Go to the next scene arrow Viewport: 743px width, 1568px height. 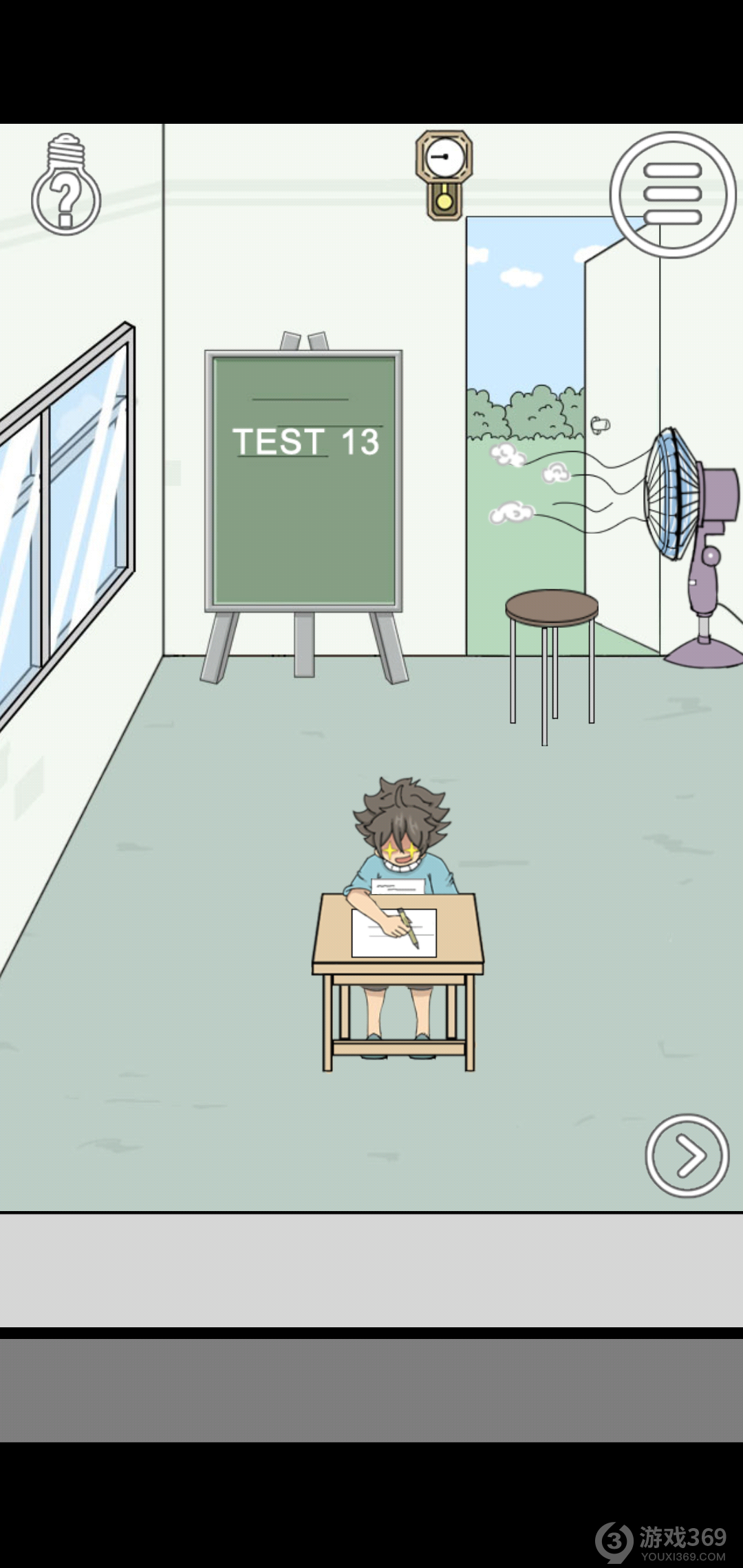tap(687, 1155)
